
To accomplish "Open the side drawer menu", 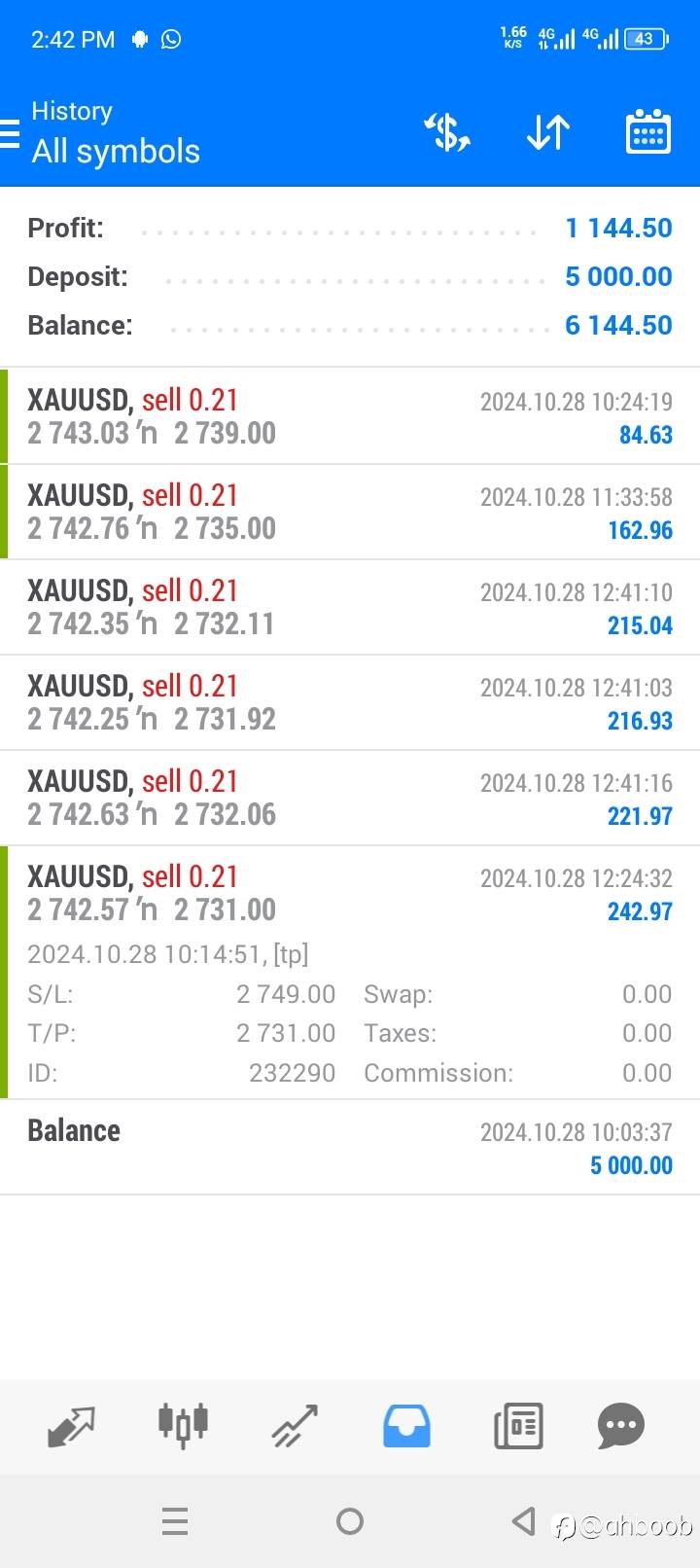I will (x=12, y=133).
